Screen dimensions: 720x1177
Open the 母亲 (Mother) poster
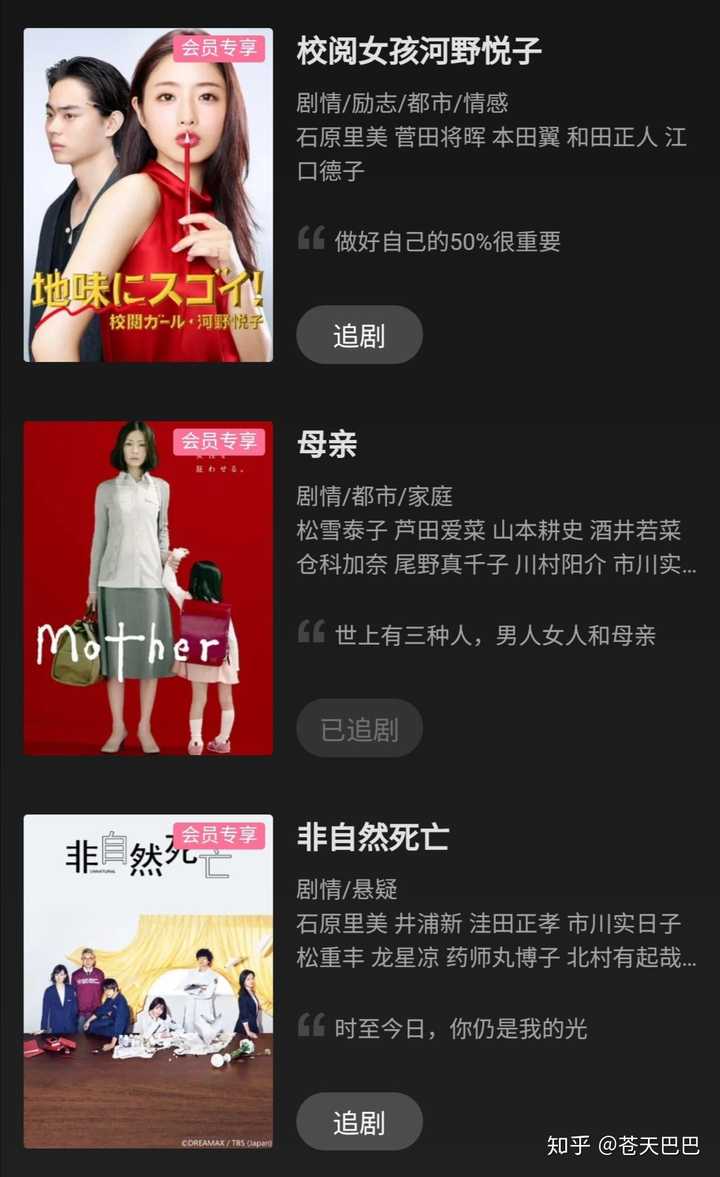click(148, 588)
